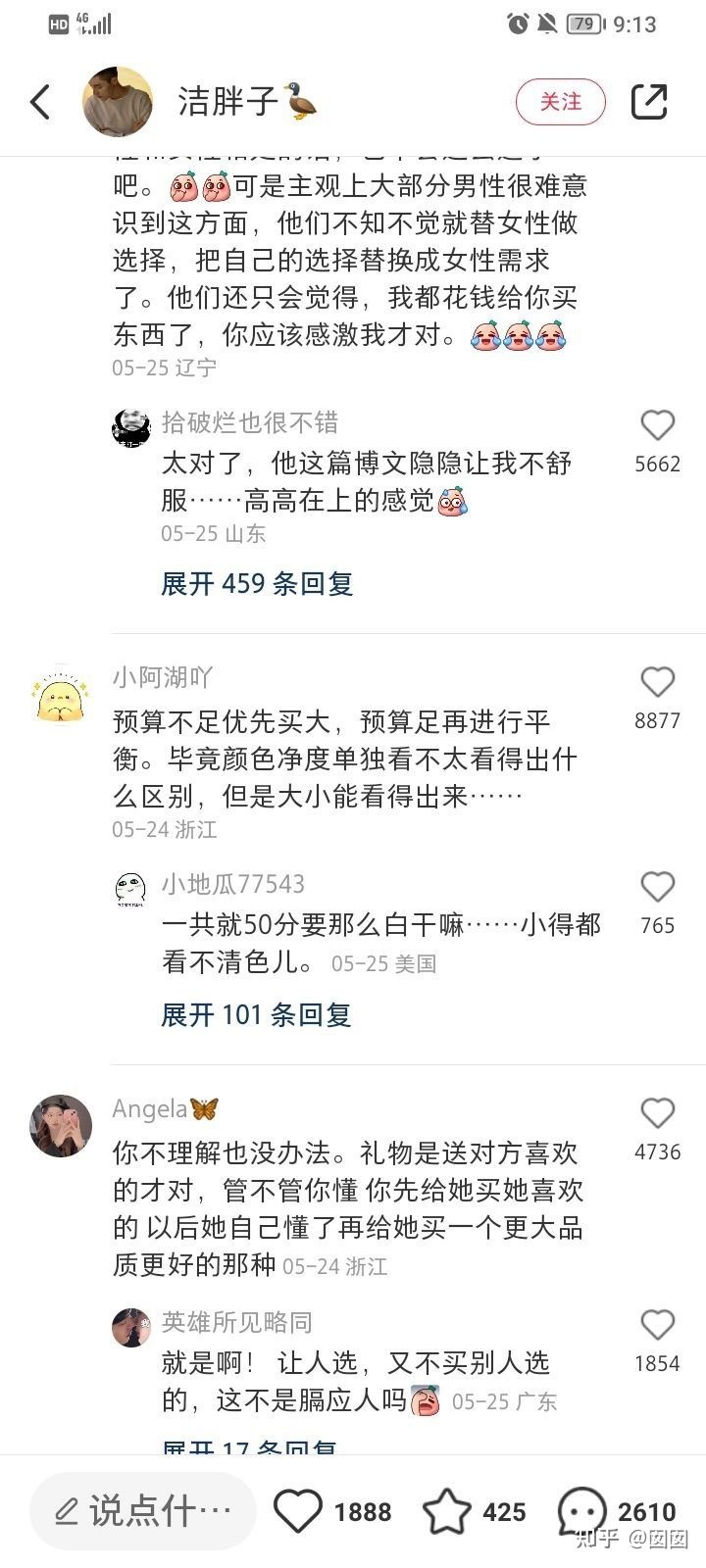Like 拾破烂也很不错's reply heart icon
The image size is (706, 1568).
tap(657, 426)
